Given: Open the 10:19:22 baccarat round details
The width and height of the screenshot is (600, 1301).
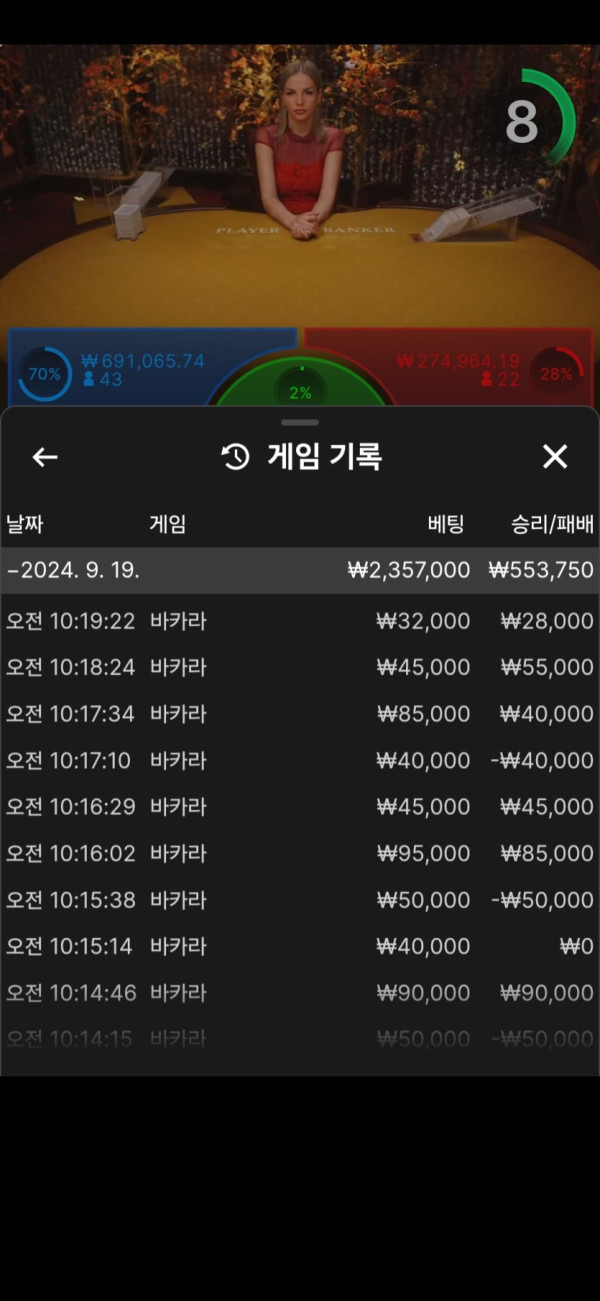Looking at the screenshot, I should click(x=300, y=621).
